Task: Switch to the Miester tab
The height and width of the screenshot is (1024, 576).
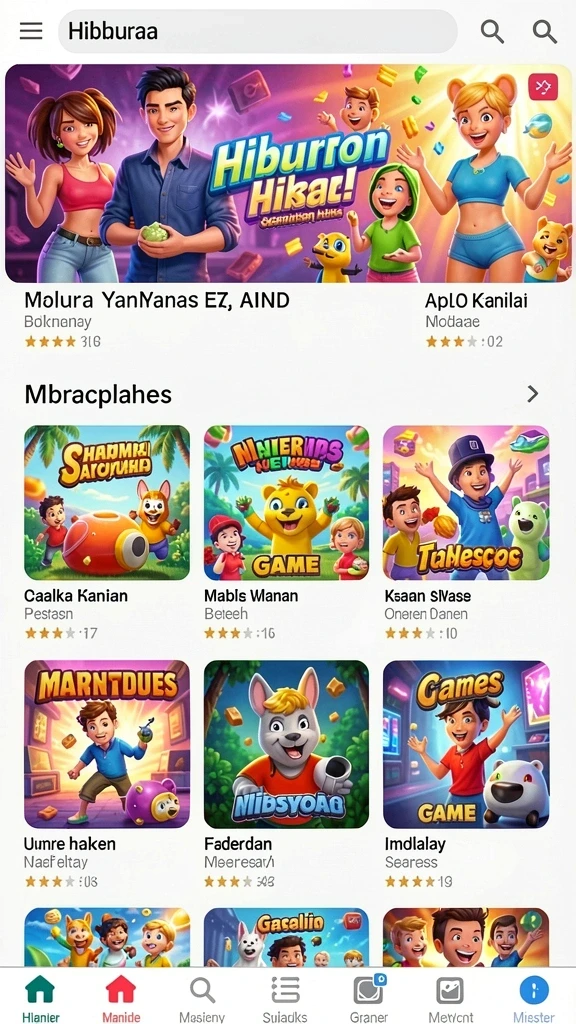Action: point(534,998)
